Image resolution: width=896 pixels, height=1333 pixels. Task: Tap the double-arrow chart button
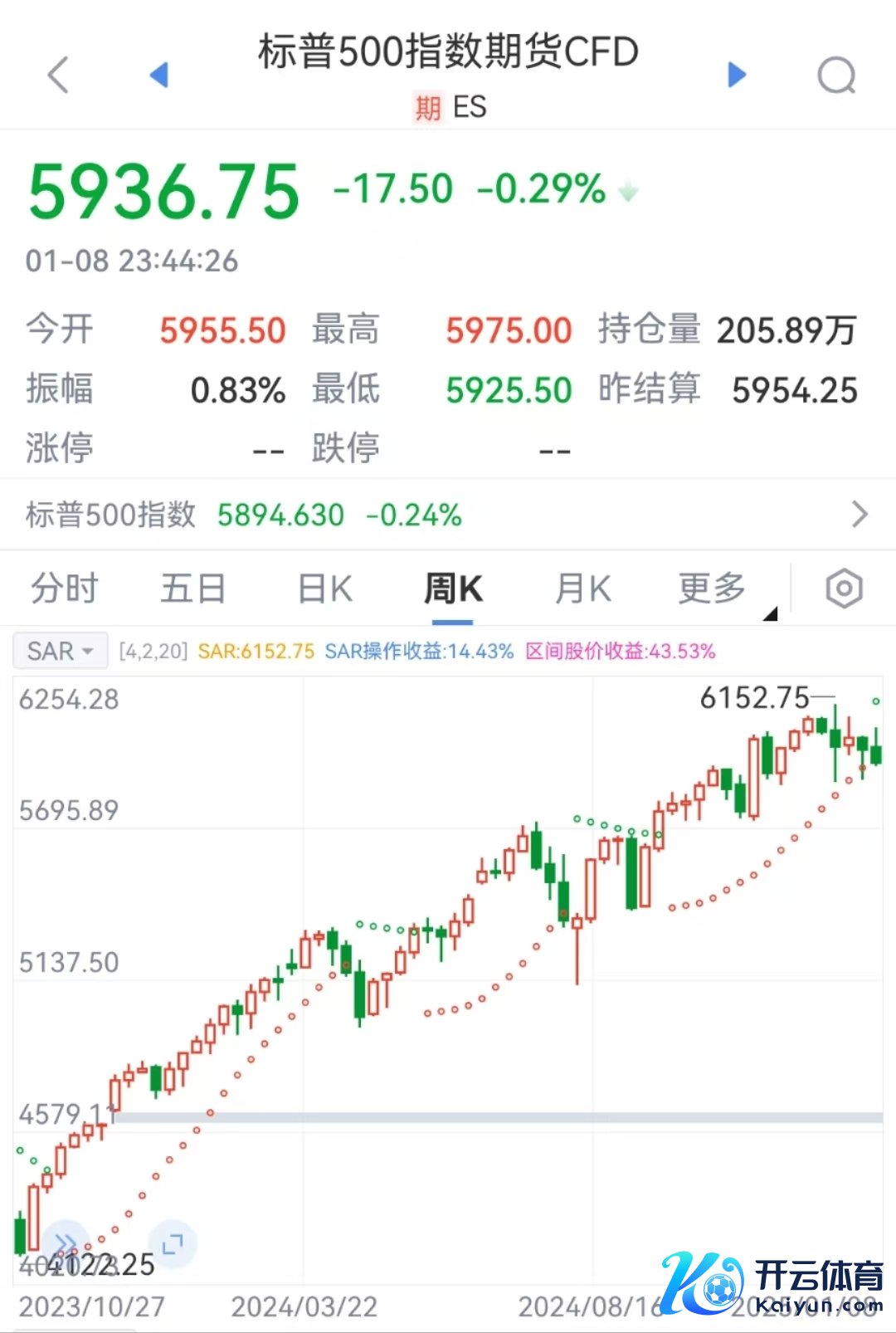pyautogui.click(x=65, y=1243)
